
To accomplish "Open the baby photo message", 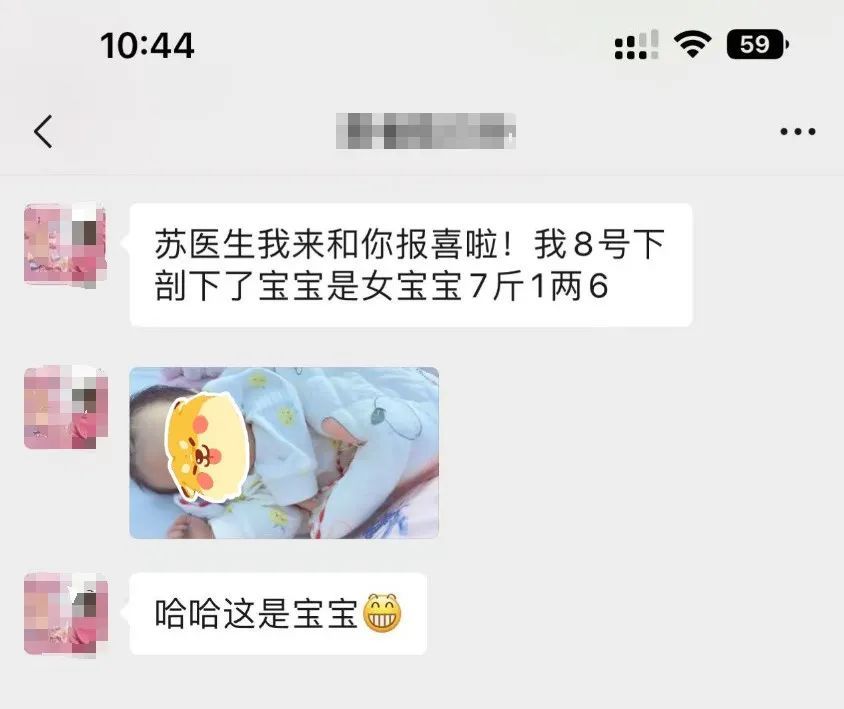I will [x=284, y=452].
